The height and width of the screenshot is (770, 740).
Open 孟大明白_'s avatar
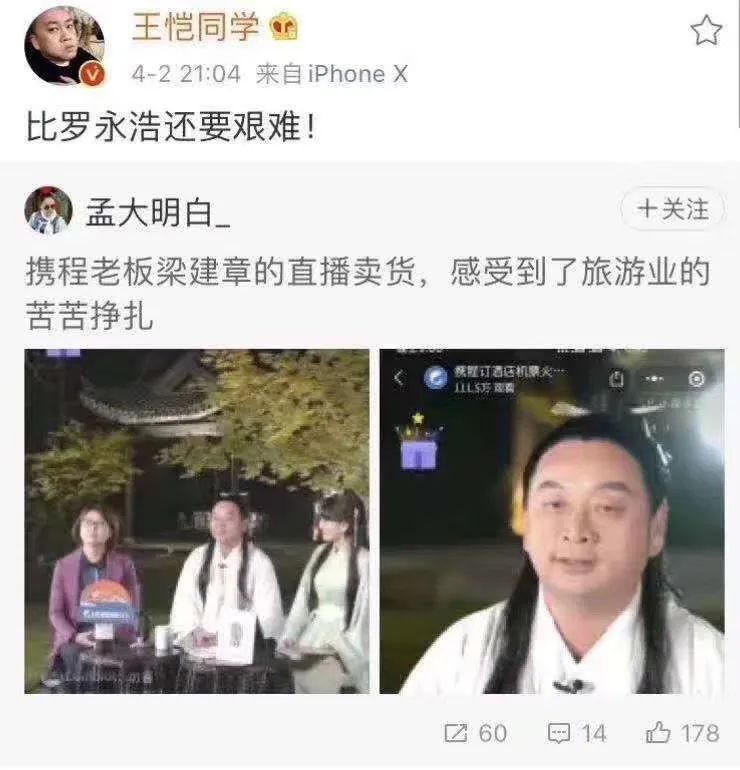pos(48,210)
